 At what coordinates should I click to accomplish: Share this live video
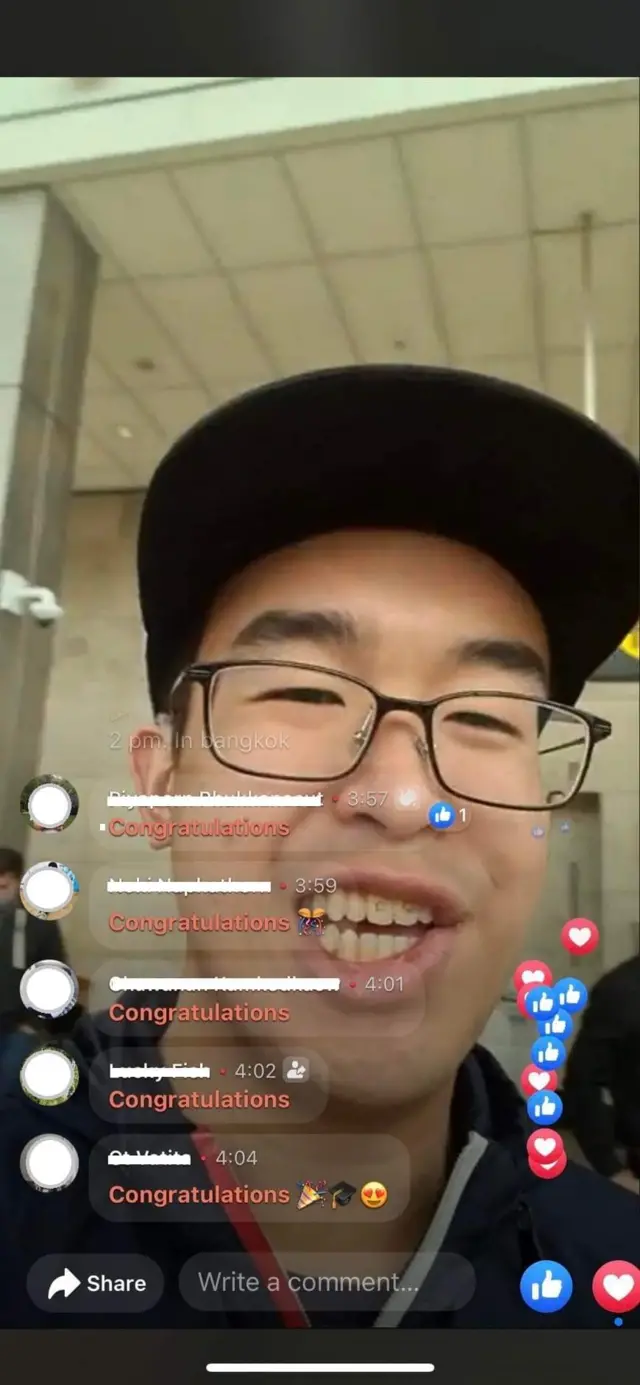click(x=95, y=1283)
